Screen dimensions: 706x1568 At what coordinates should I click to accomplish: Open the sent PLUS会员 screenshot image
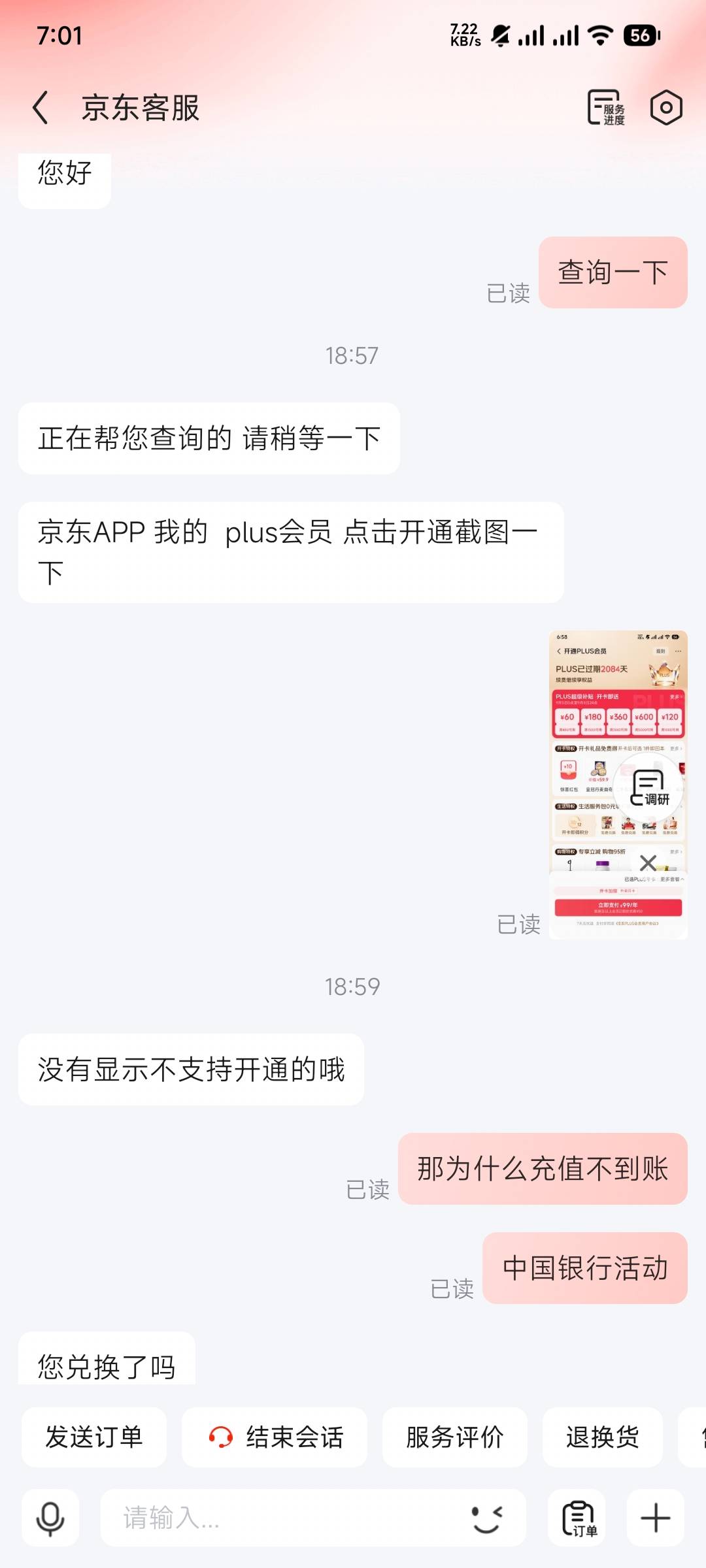pos(618,785)
